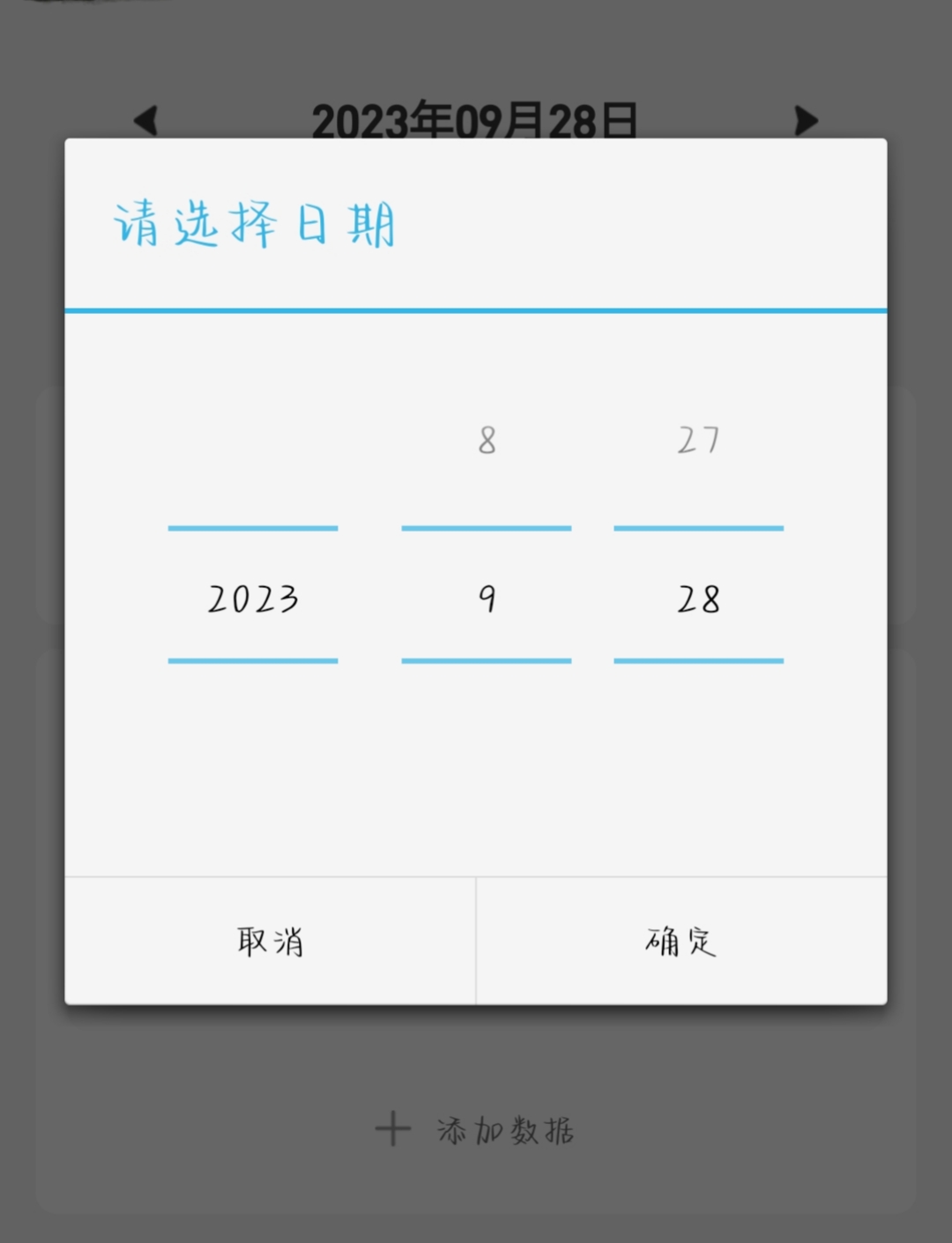Cancel the date picker with 取消
This screenshot has height=1243, width=952.
coord(270,941)
